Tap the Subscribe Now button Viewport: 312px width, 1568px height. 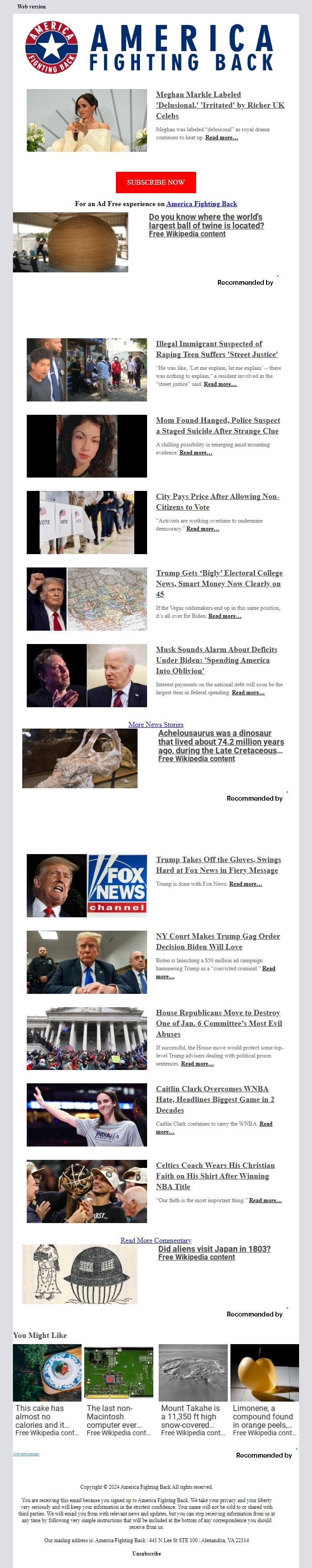pos(156,182)
